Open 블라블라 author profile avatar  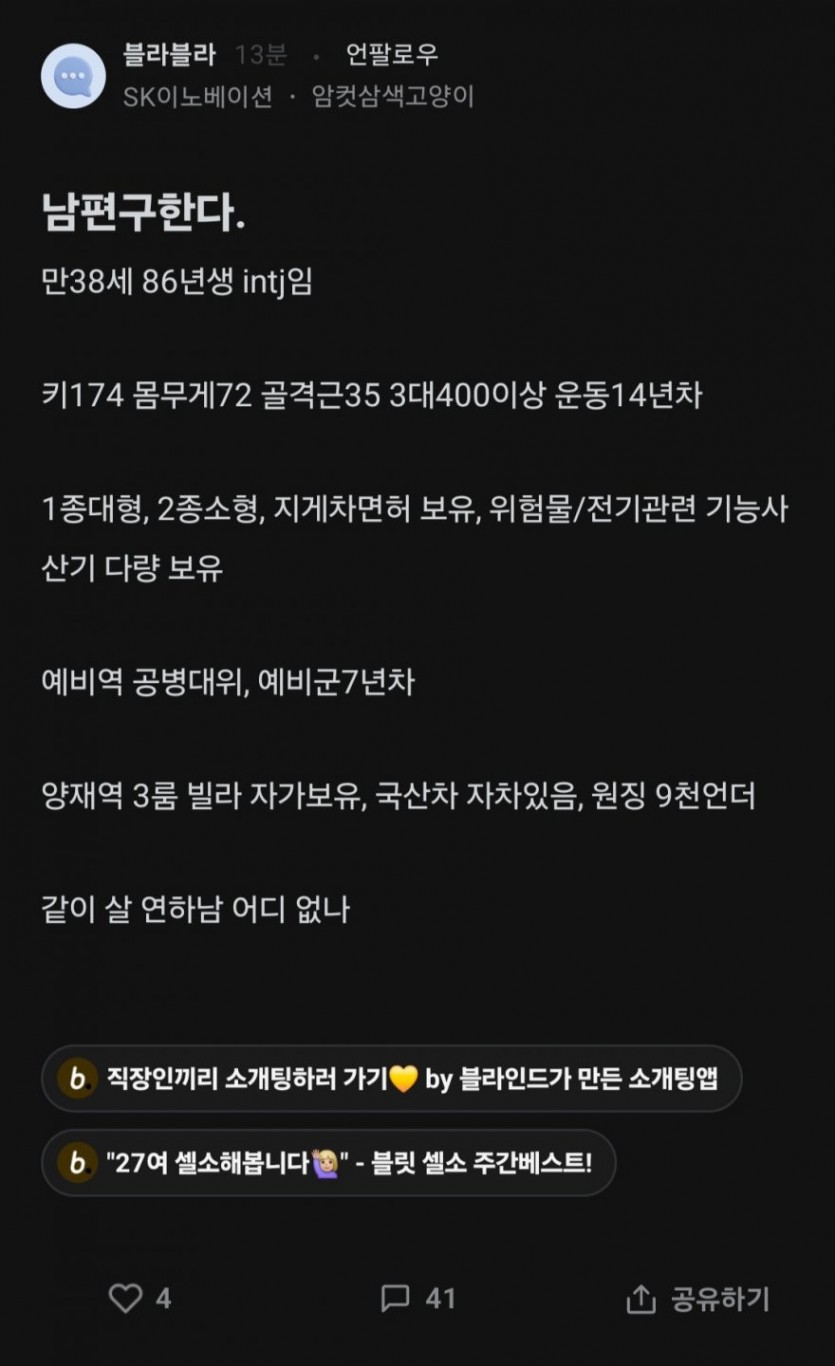tap(73, 76)
